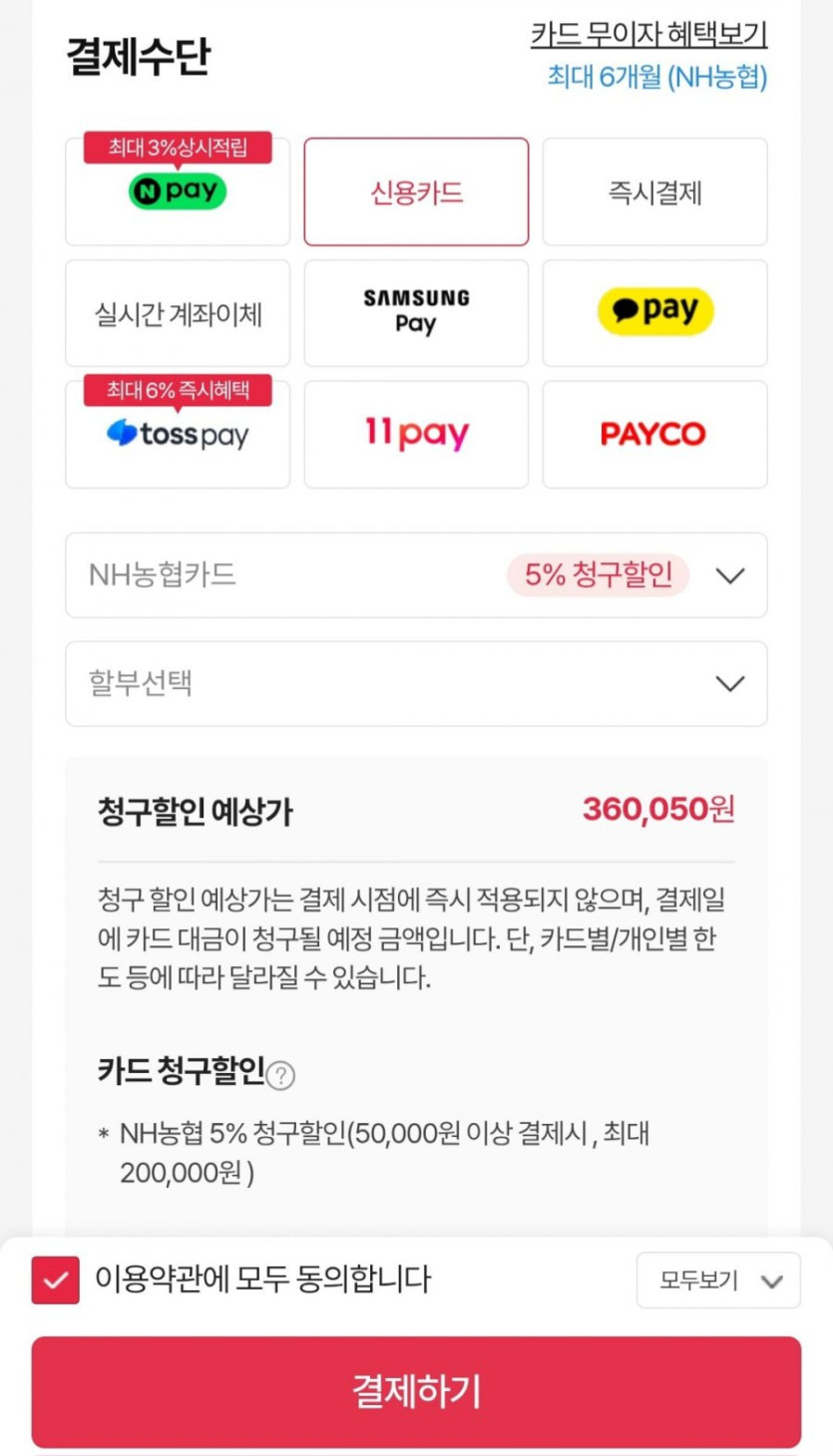The width and height of the screenshot is (833, 1456).
Task: Choose 즉시결제 payment option
Action: [654, 192]
